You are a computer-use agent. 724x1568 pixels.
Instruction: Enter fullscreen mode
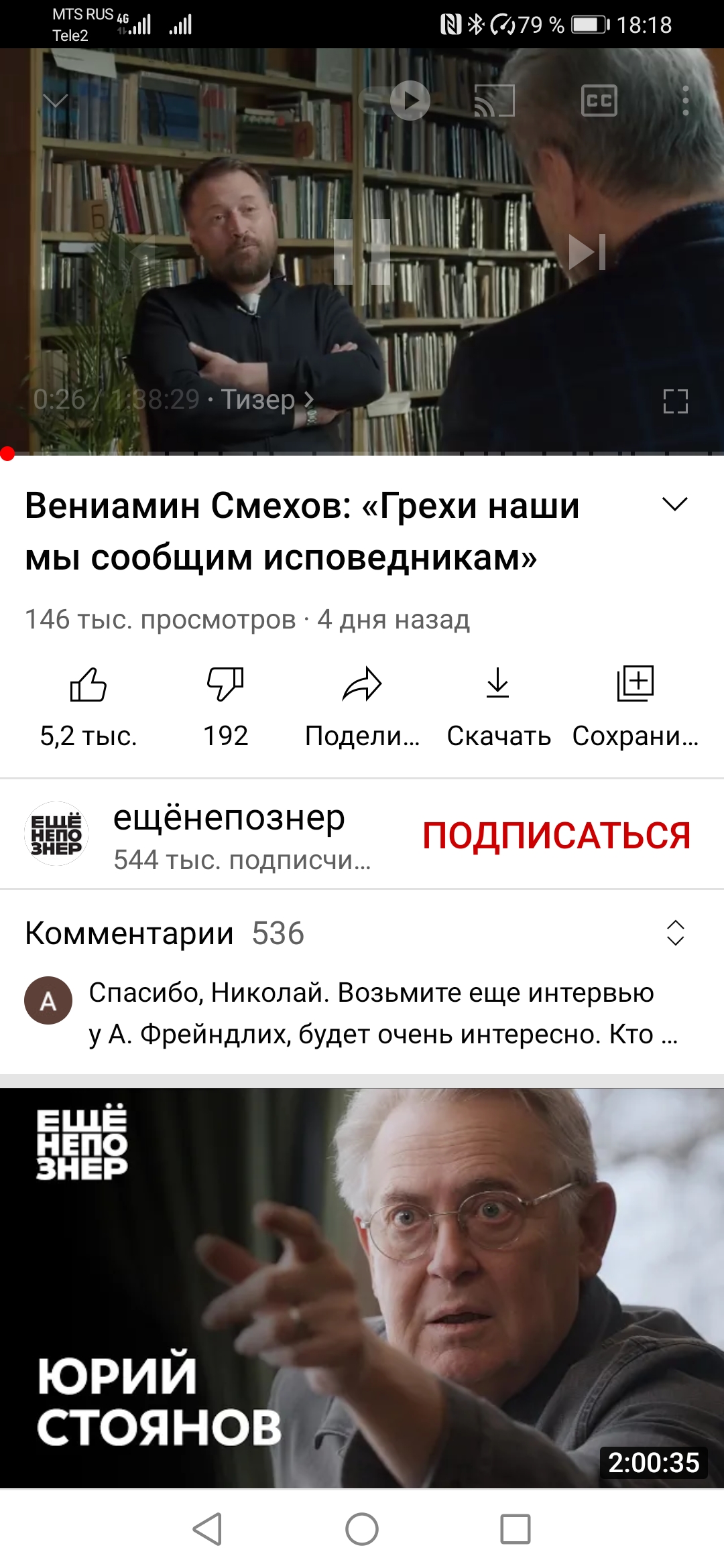point(675,401)
